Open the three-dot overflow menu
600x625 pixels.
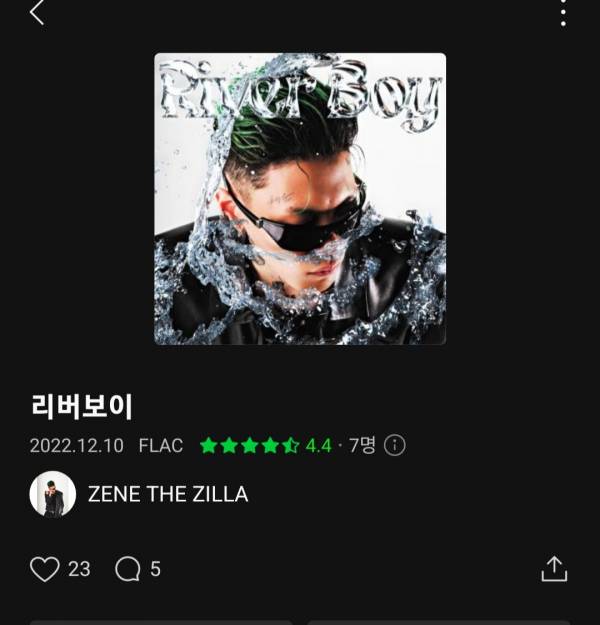(563, 13)
